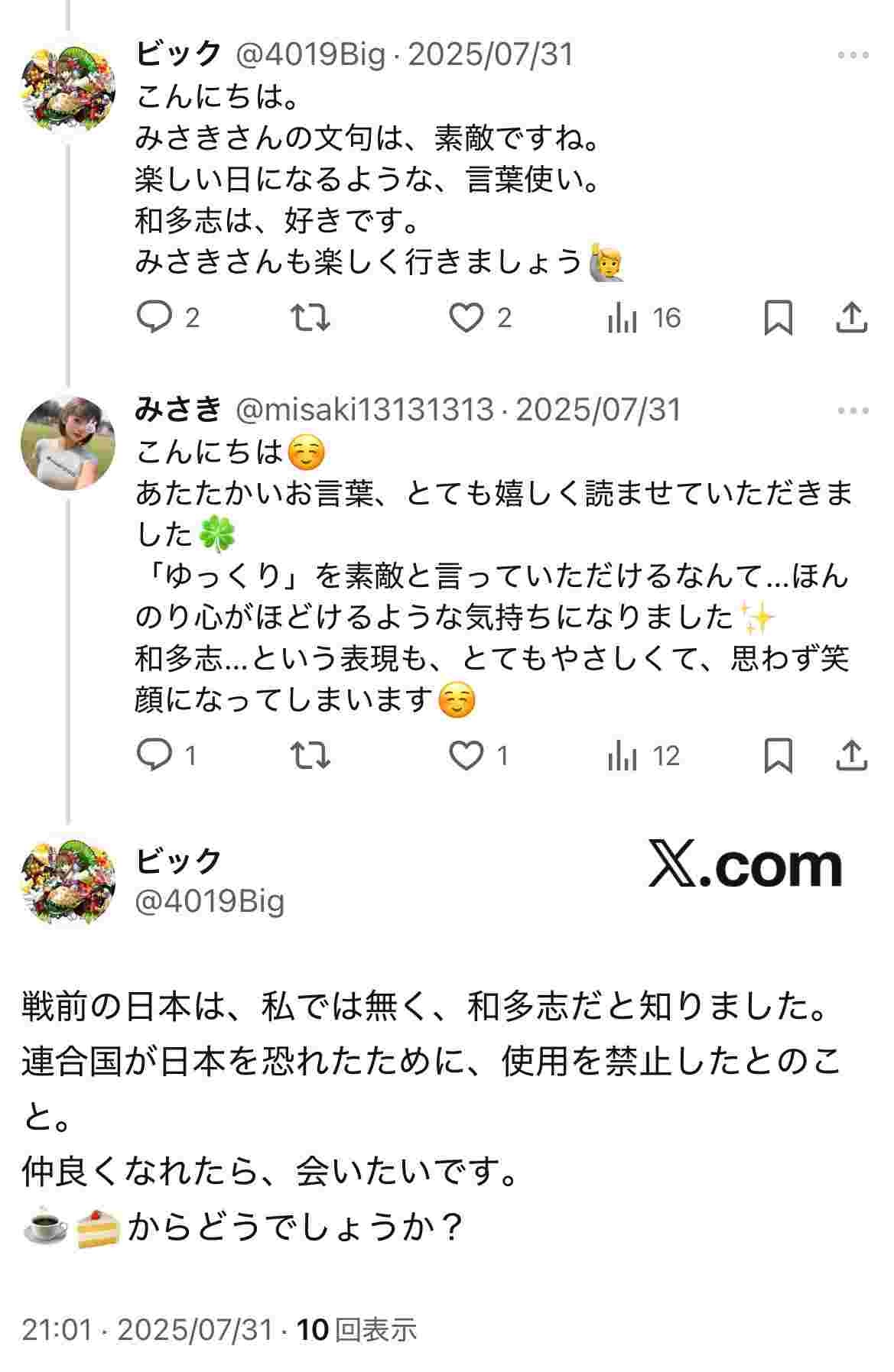Bookmark ビック's post with 16 views
Screen dimensions: 894x1372
[x=778, y=318]
